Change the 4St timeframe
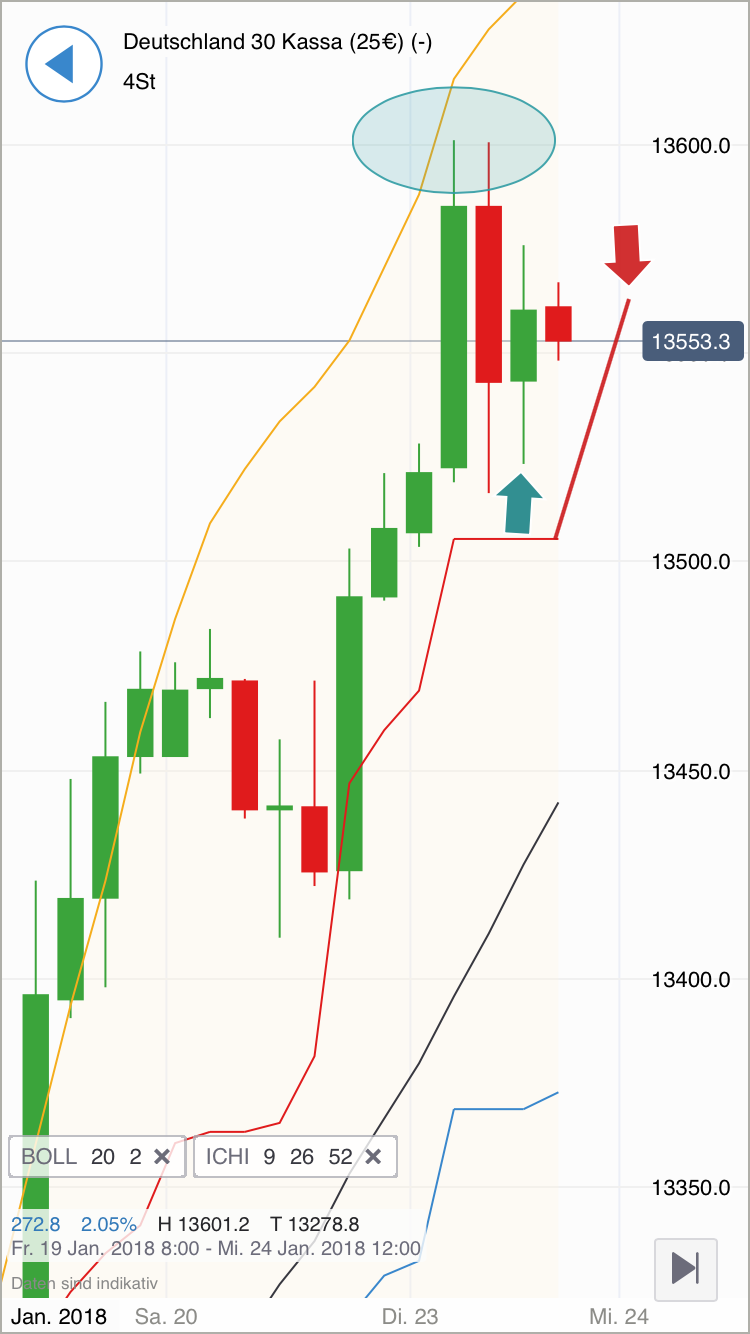750x1334 pixels. [x=139, y=82]
